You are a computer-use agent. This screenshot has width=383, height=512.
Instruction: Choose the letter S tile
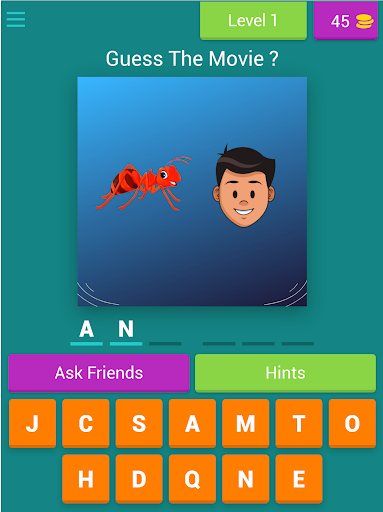(x=139, y=423)
